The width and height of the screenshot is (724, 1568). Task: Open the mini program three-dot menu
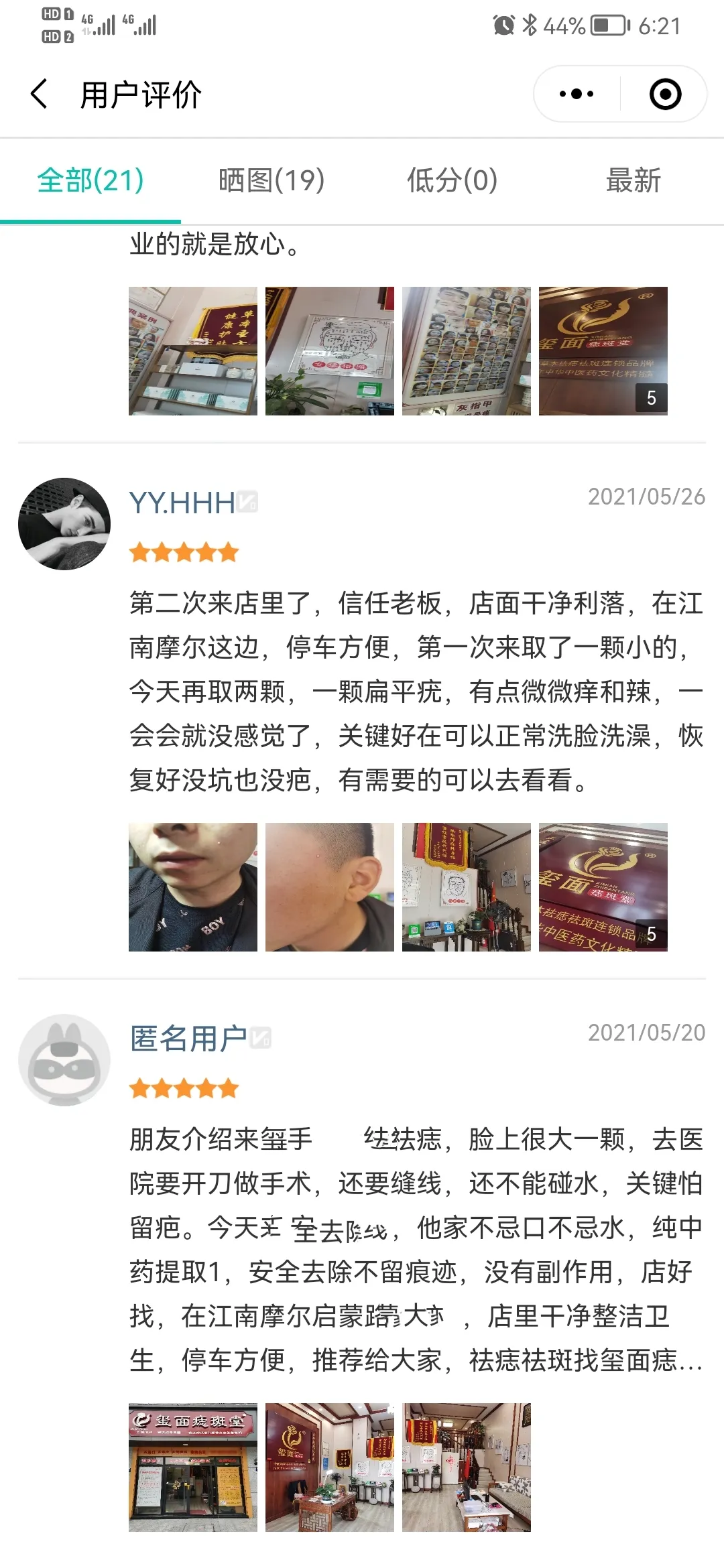point(577,94)
